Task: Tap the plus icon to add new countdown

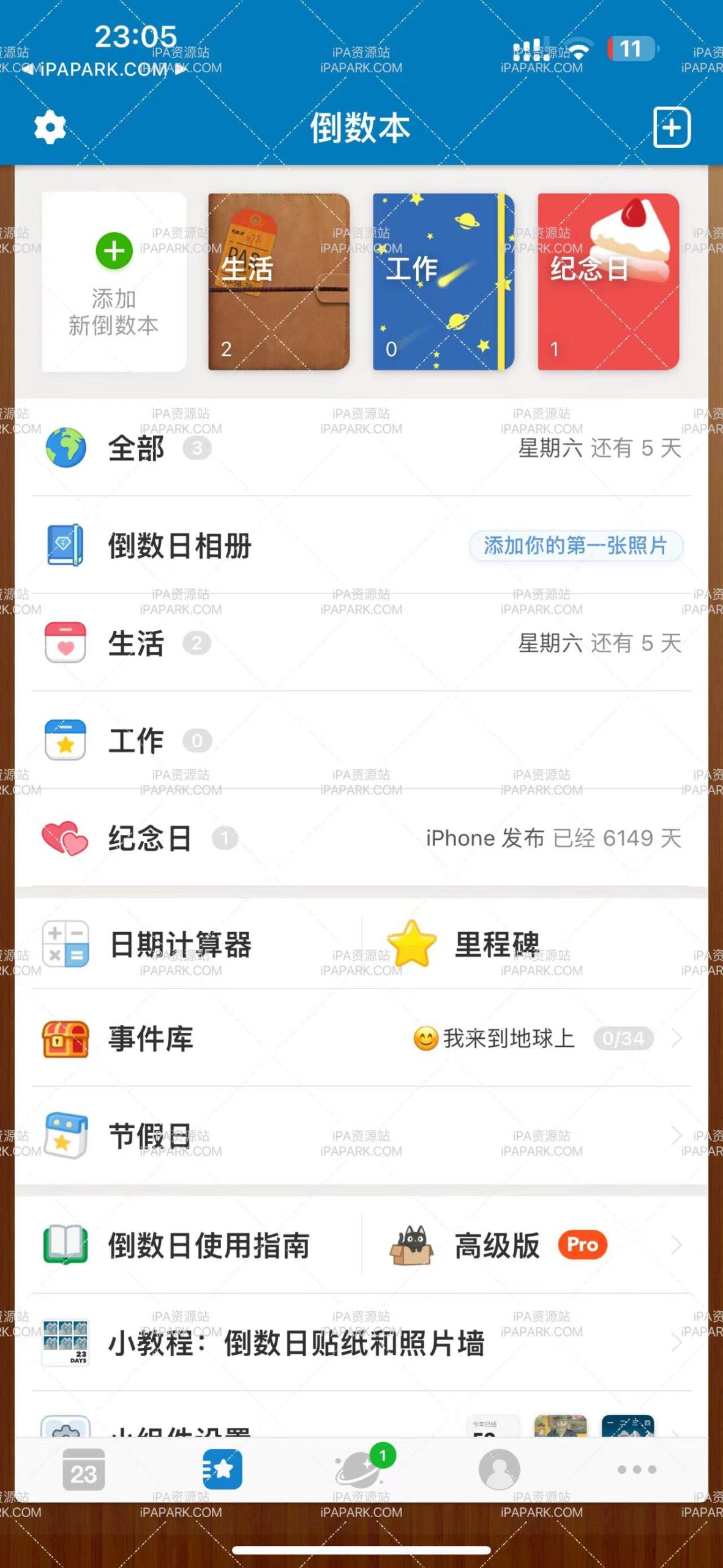Action: (673, 127)
